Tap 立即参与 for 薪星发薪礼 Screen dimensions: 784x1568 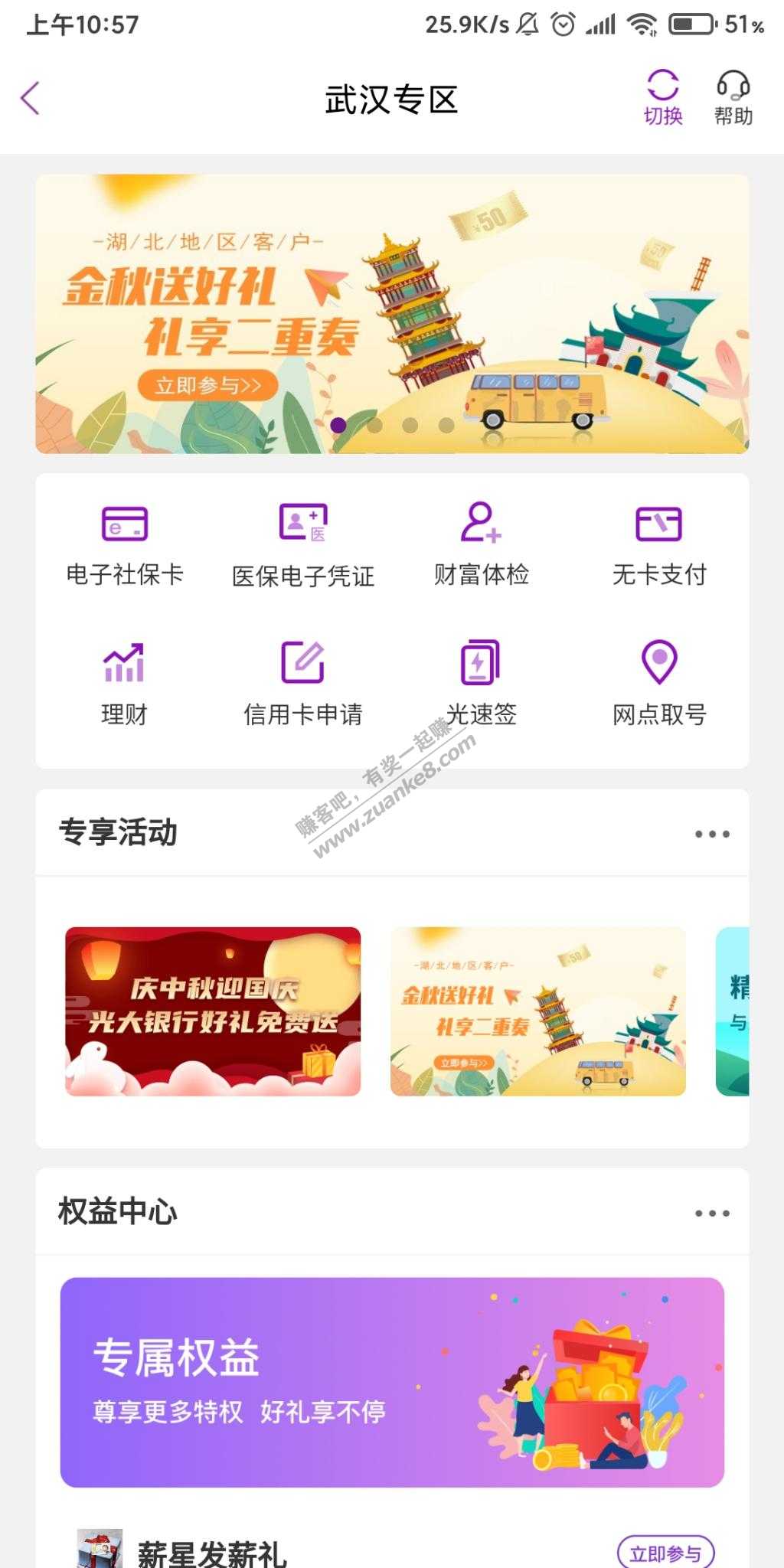(665, 1553)
